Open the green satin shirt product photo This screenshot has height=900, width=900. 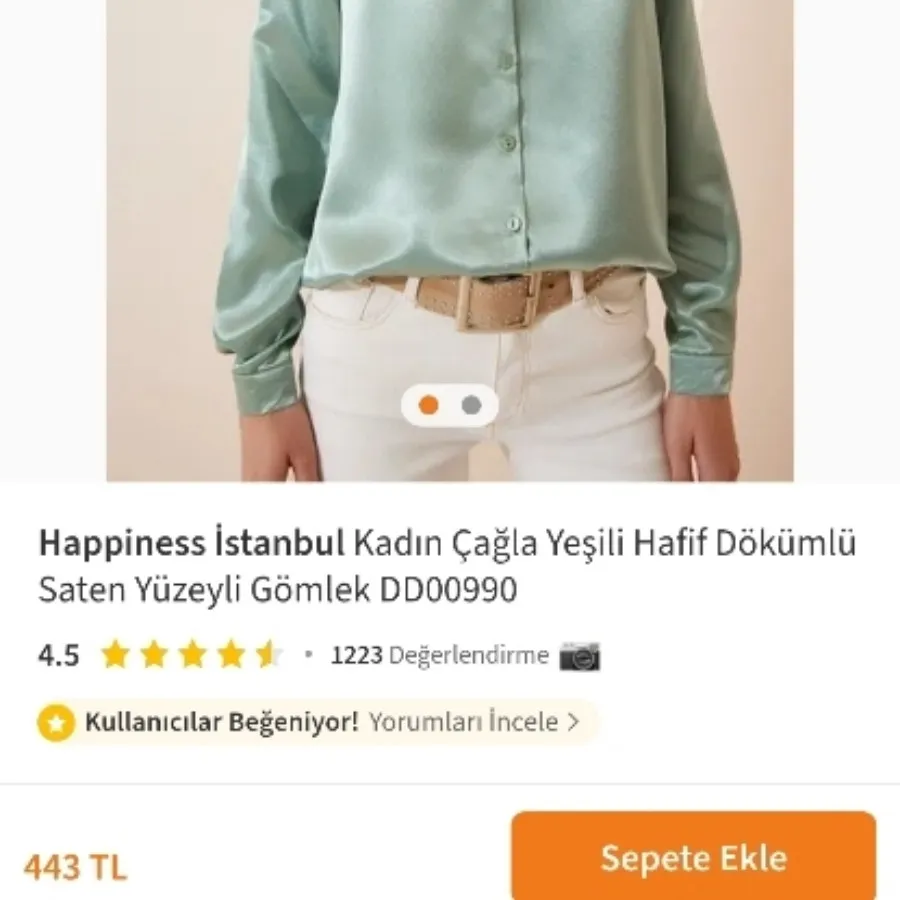[x=450, y=200]
